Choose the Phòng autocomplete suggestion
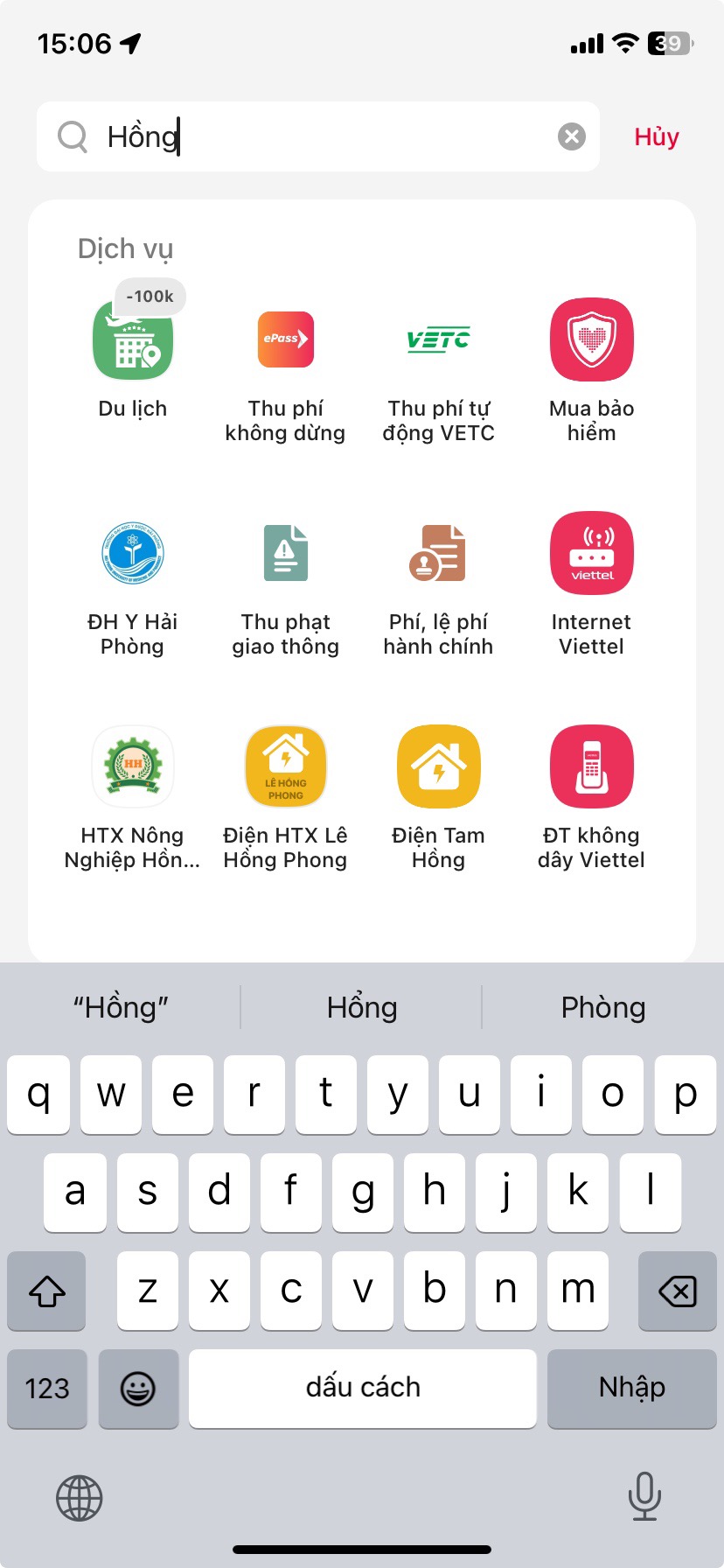The height and width of the screenshot is (1568, 724). (x=602, y=1007)
